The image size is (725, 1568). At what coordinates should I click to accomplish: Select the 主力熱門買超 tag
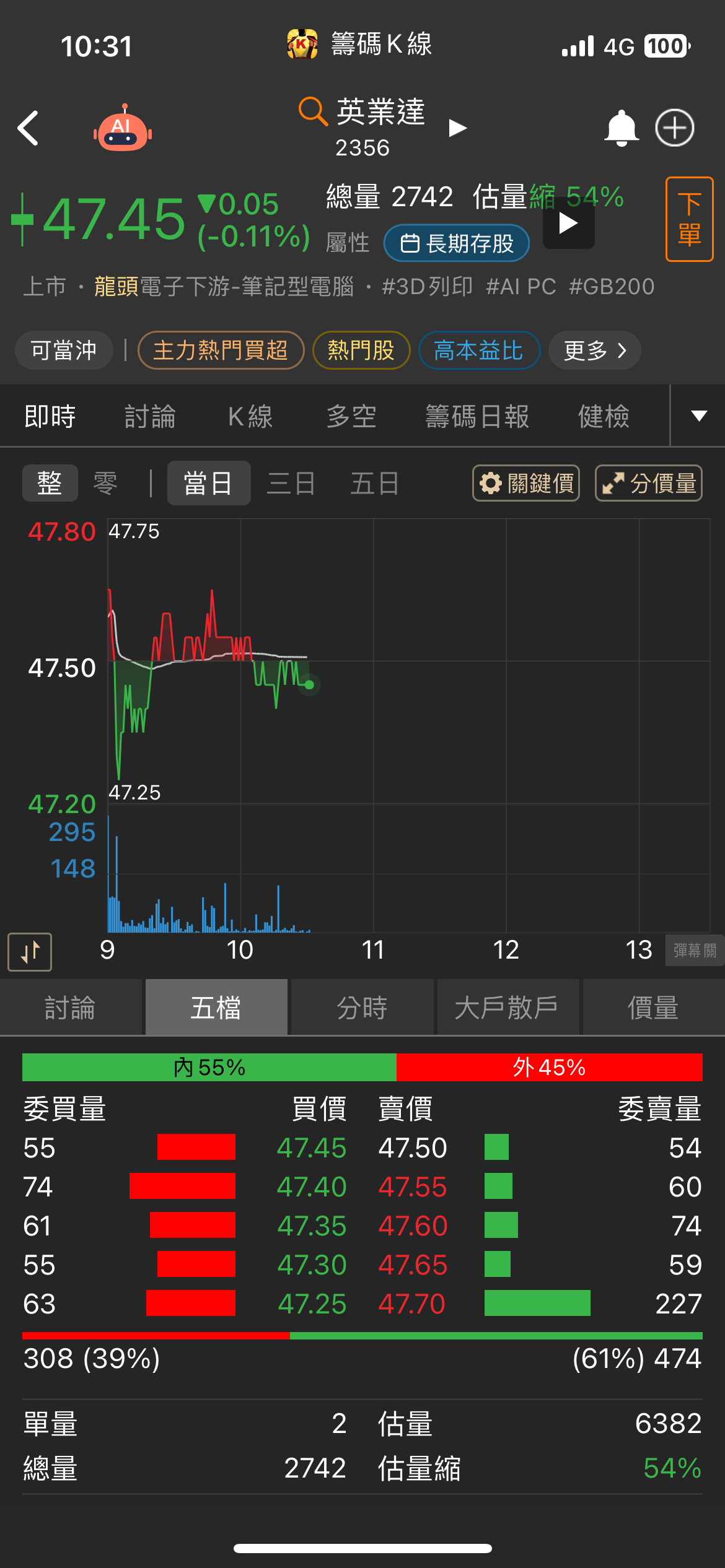tap(221, 351)
